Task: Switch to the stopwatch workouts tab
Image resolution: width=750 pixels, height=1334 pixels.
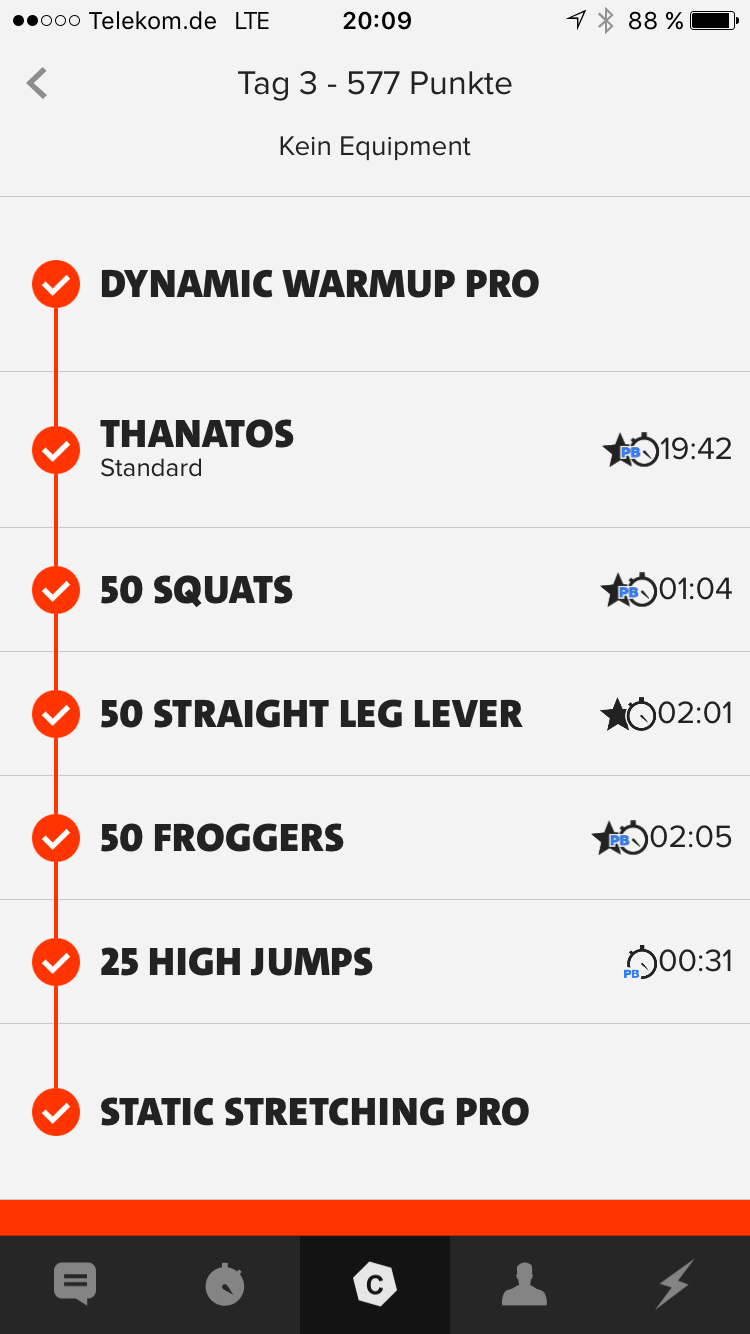Action: (x=225, y=1284)
